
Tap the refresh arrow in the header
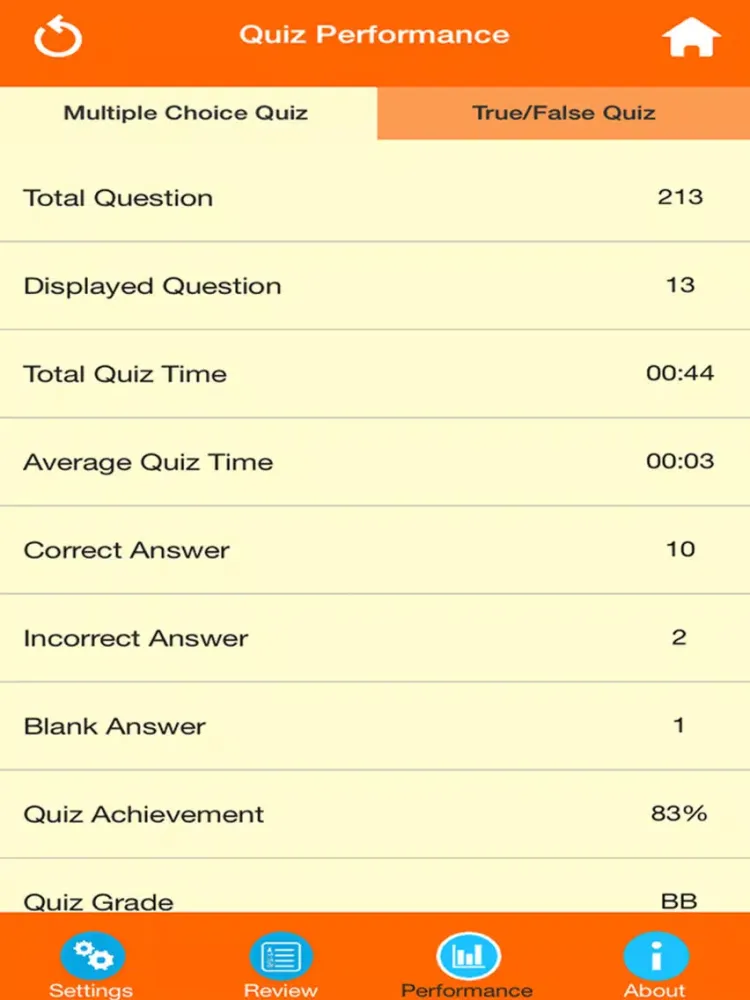(x=57, y=37)
